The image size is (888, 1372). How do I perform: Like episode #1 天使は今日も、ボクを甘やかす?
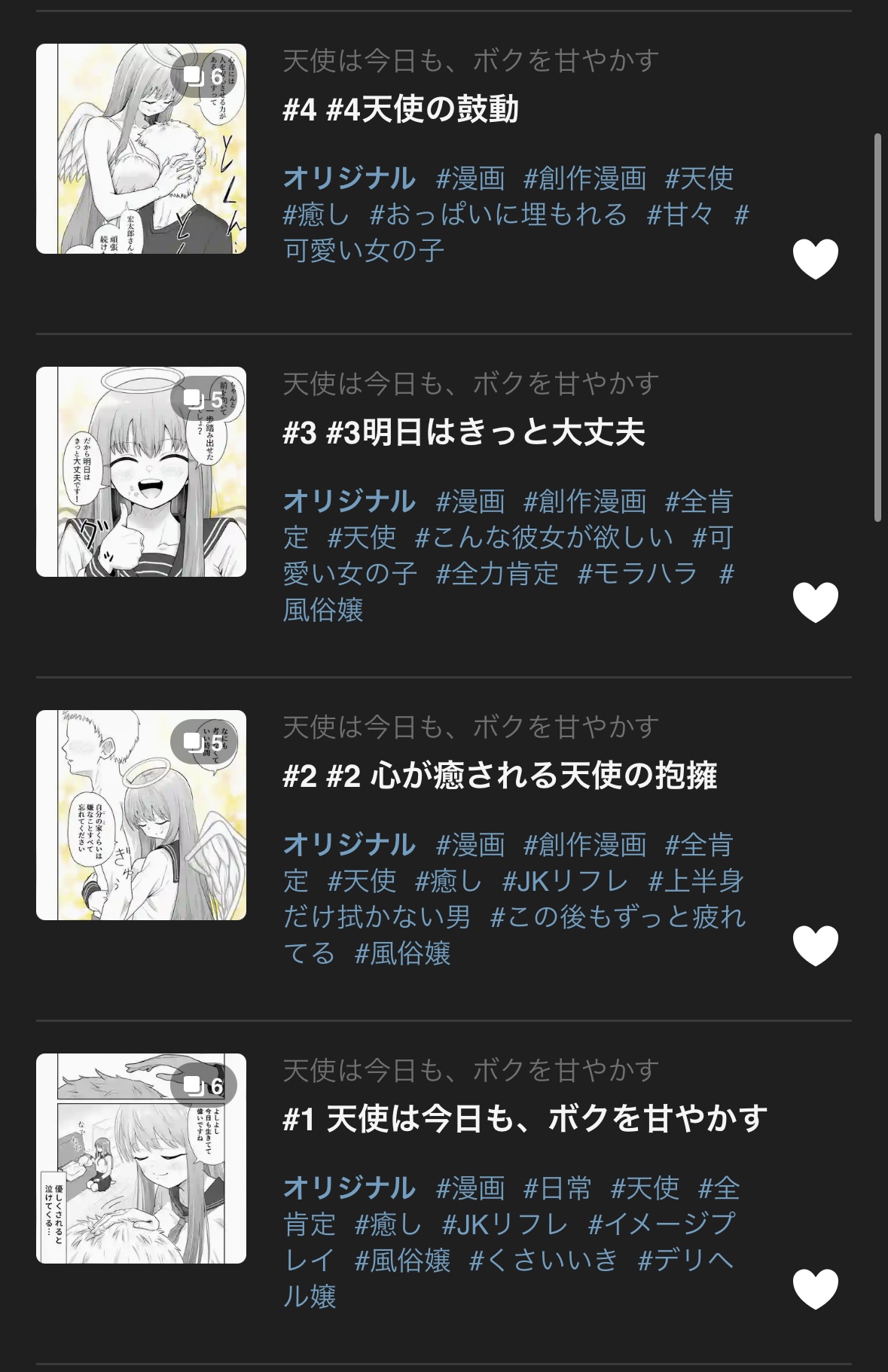[815, 1288]
